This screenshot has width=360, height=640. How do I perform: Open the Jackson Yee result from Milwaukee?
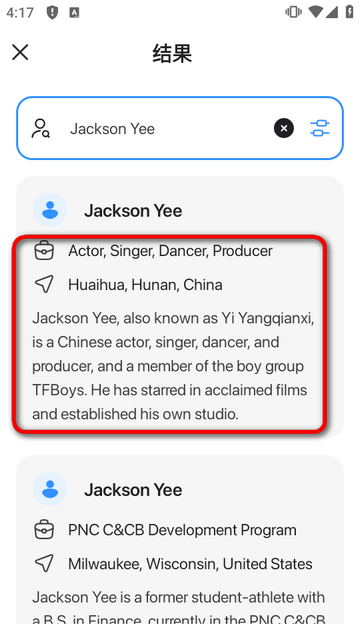[x=180, y=540]
